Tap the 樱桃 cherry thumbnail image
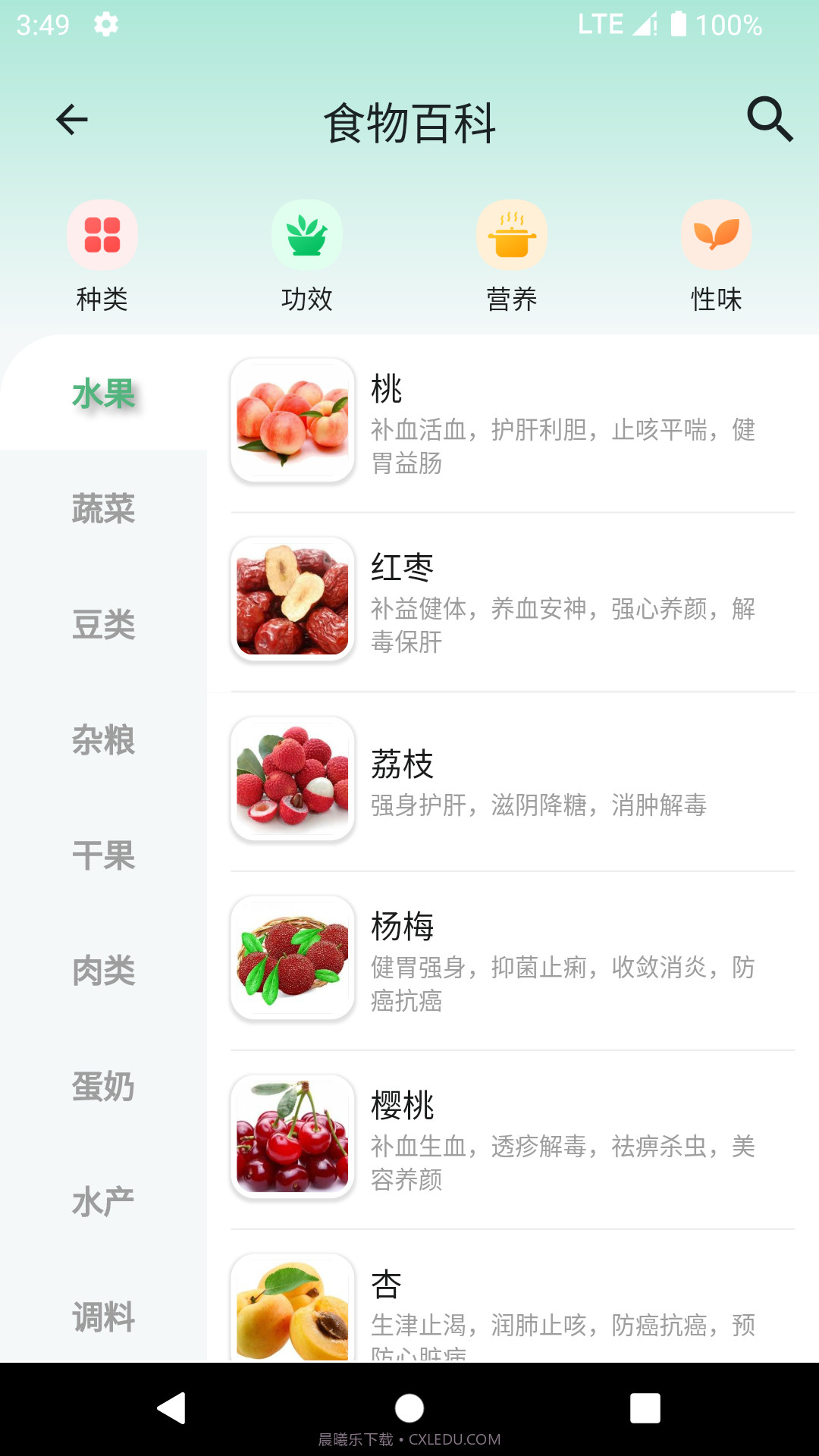The height and width of the screenshot is (1456, 819). tap(292, 1134)
